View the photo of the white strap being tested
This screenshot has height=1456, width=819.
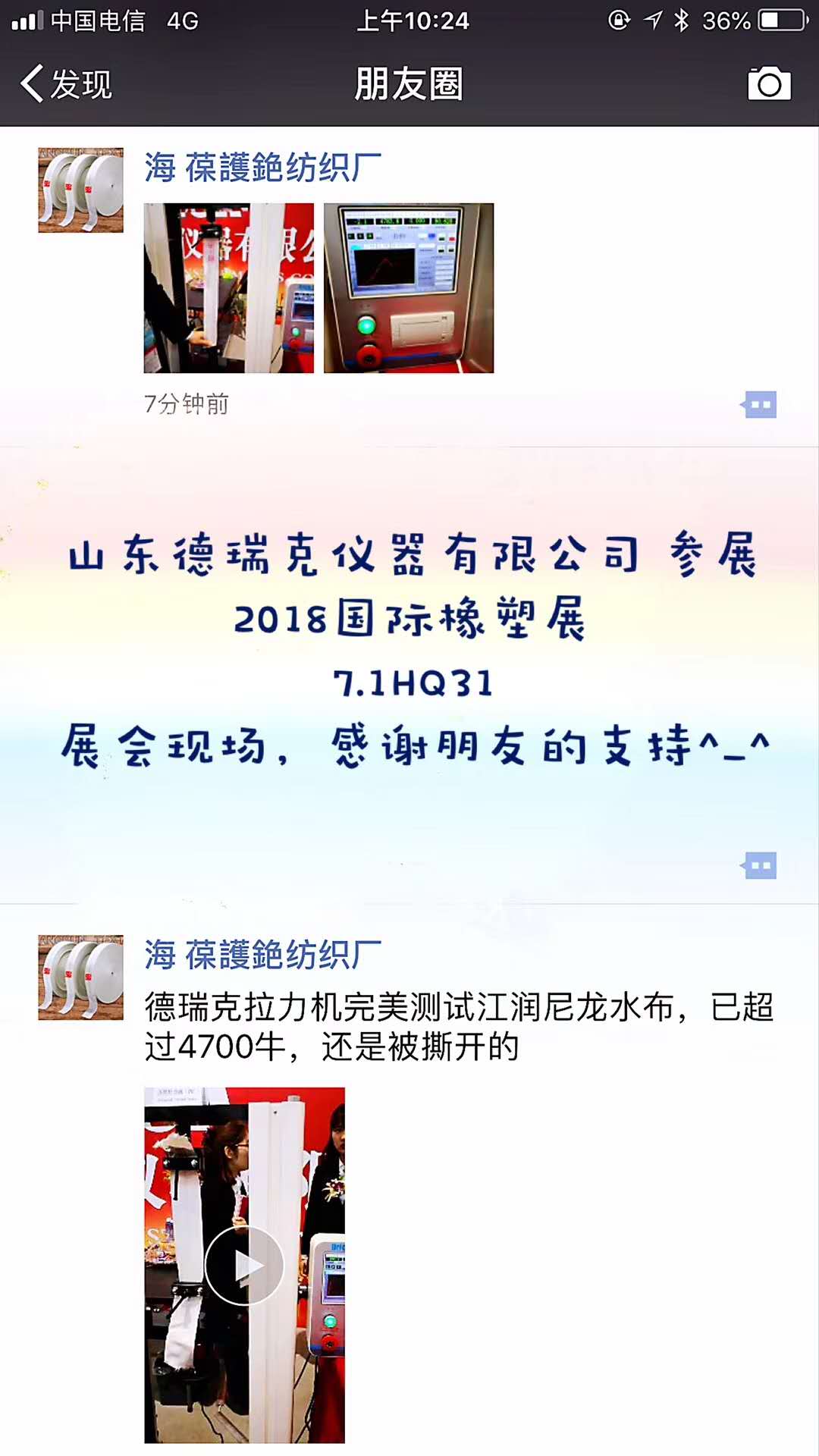tap(229, 288)
